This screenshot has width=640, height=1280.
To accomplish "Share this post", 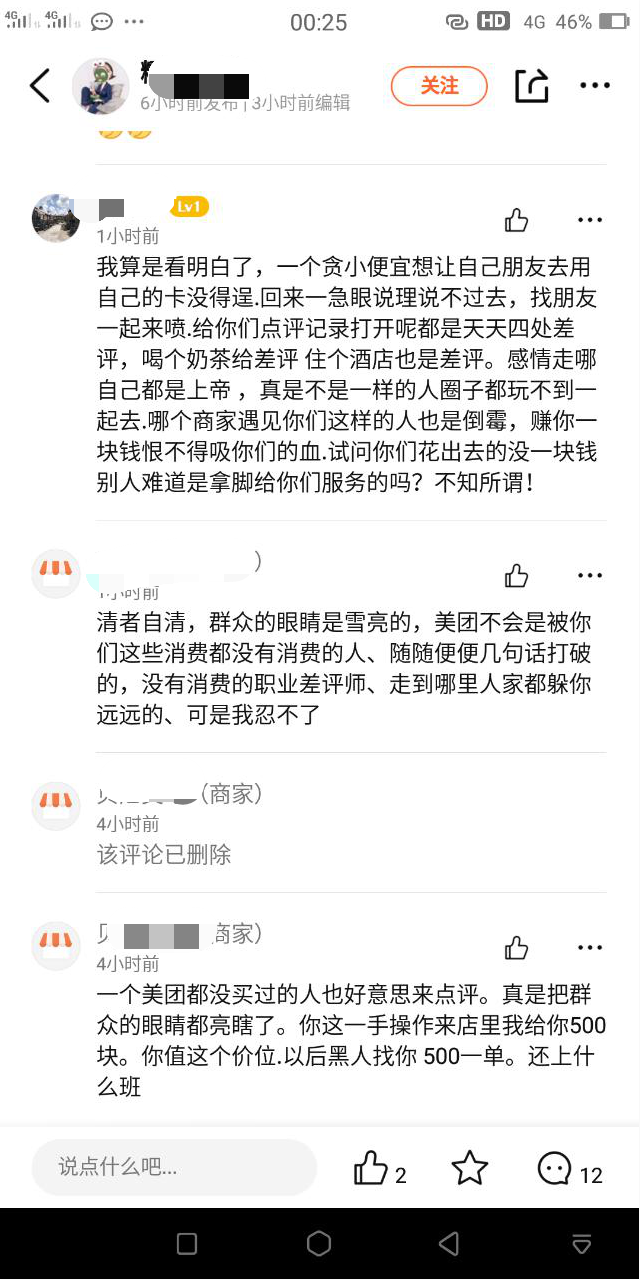I will click(x=532, y=86).
